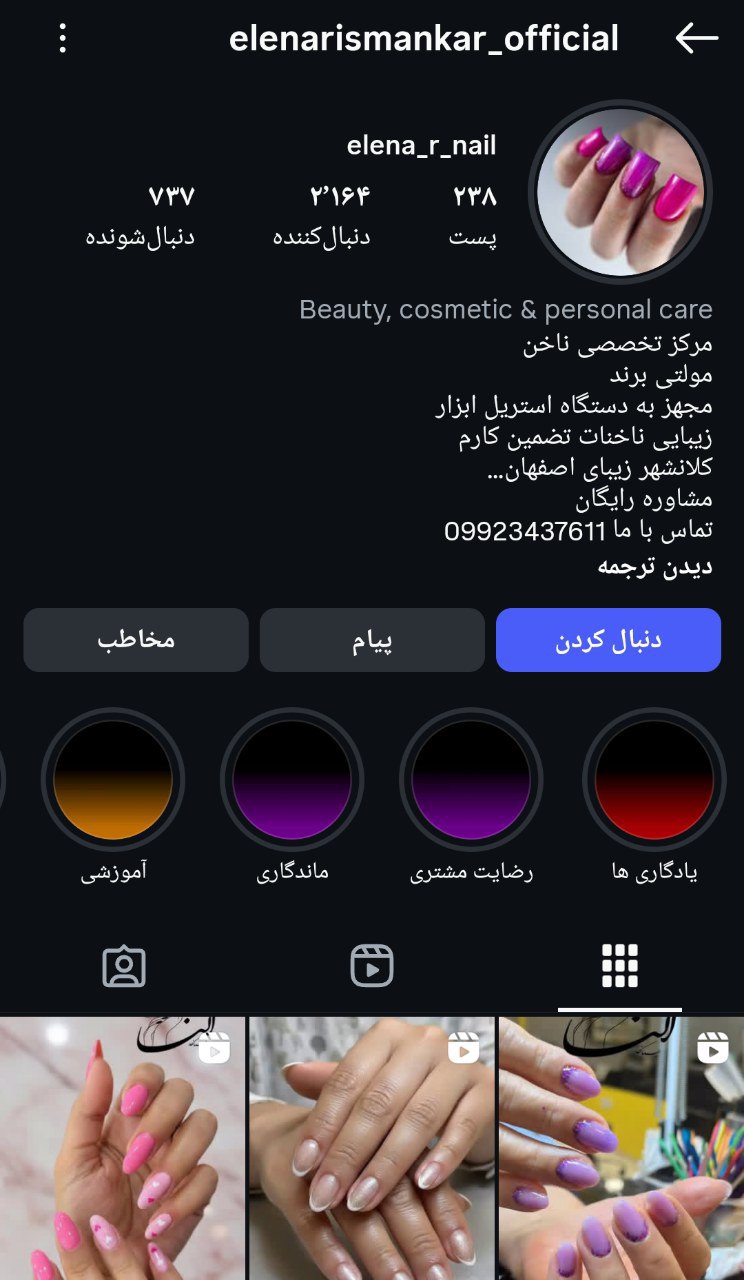Open the tagged photos tab icon
744x1280 pixels.
[x=124, y=966]
